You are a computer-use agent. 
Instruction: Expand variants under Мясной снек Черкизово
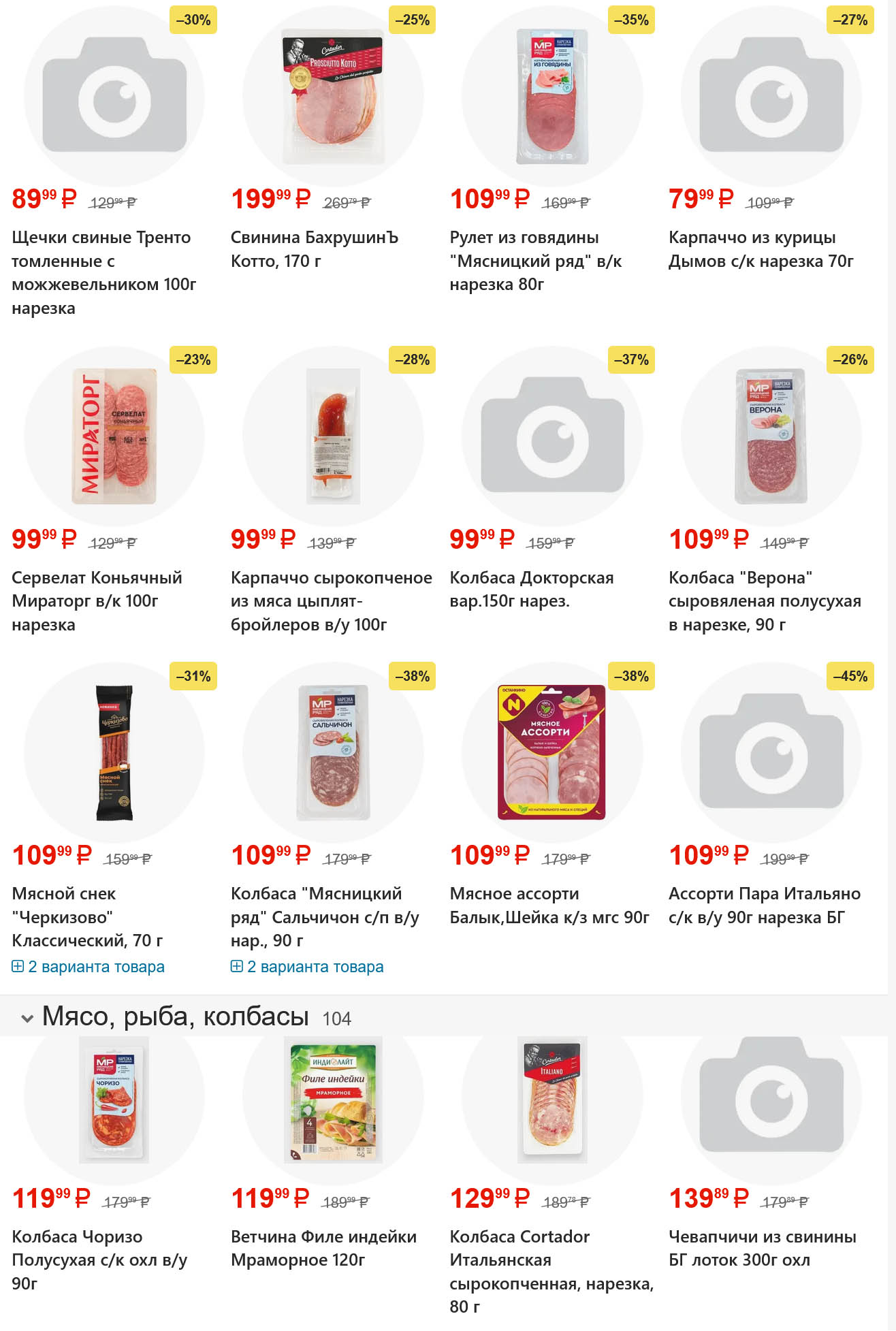[x=89, y=967]
